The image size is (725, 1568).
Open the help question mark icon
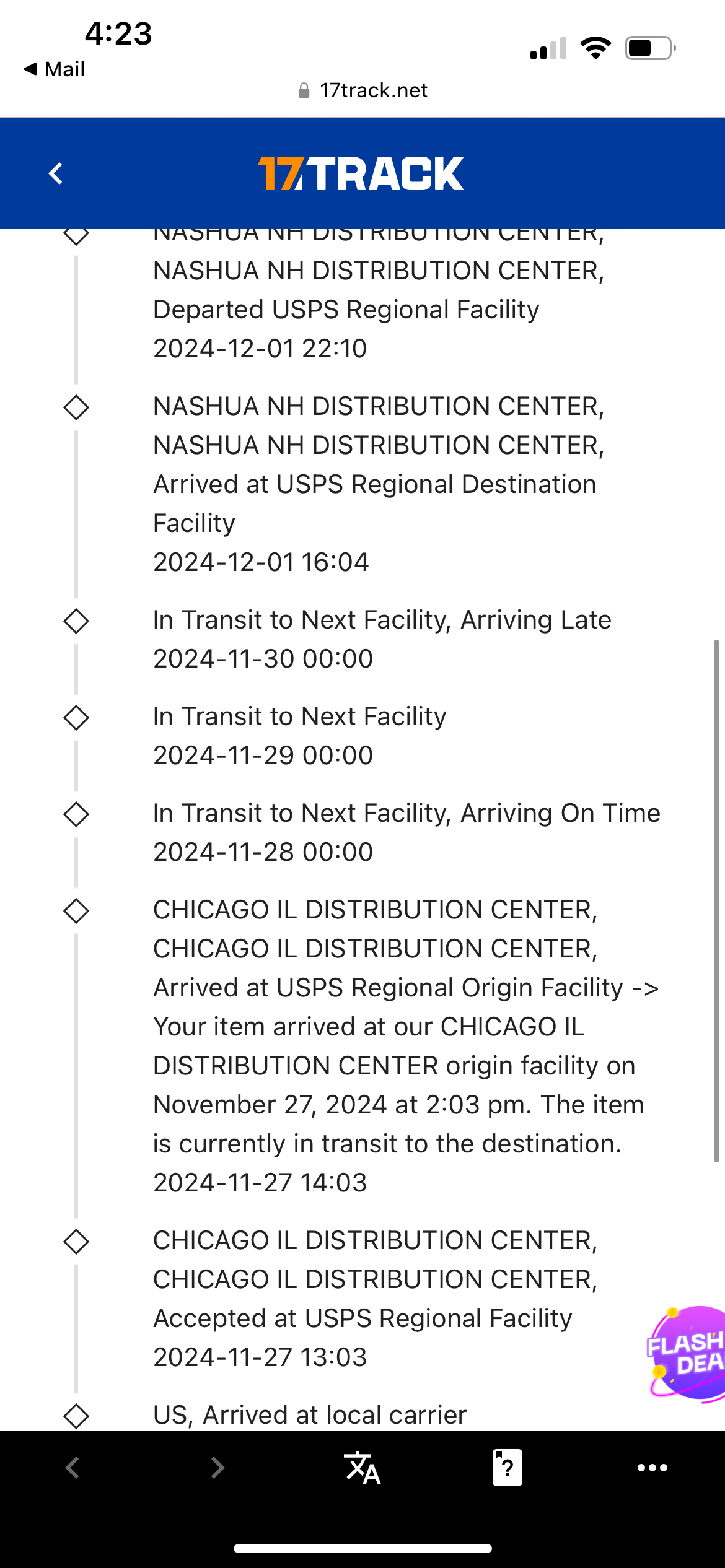coord(507,1468)
